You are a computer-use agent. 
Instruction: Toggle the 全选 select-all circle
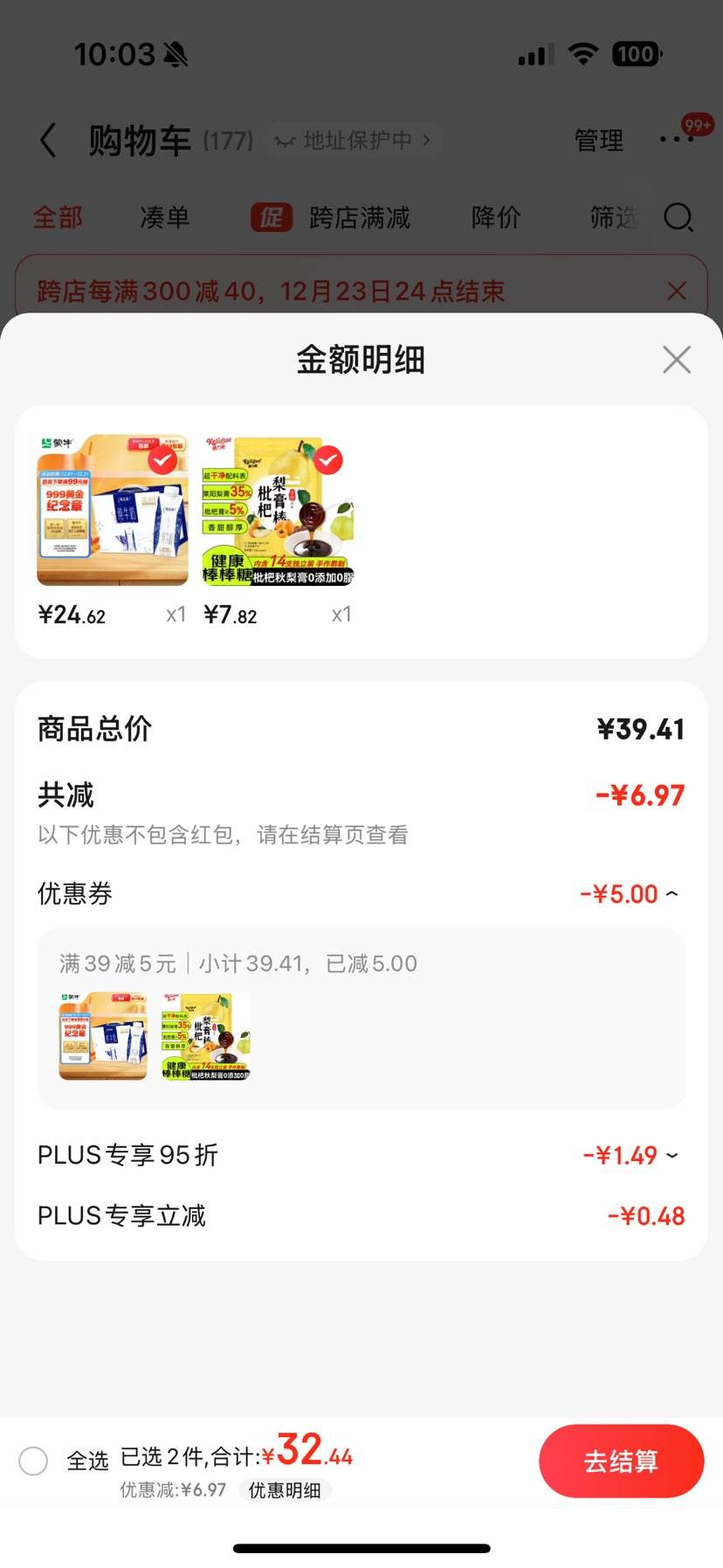(34, 1461)
